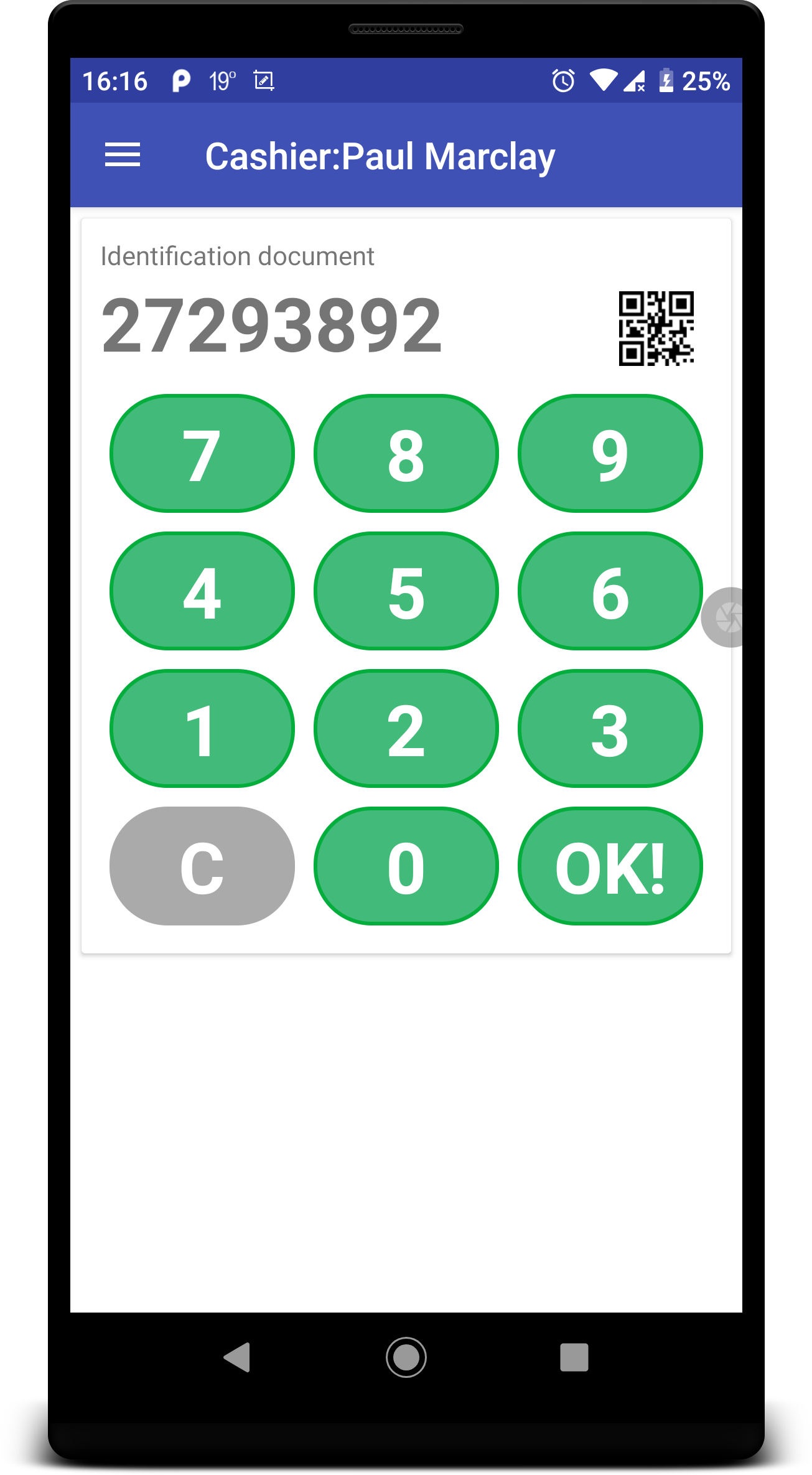Tap the 2 key
Image resolution: width=812 pixels, height=1475 pixels.
point(406,729)
